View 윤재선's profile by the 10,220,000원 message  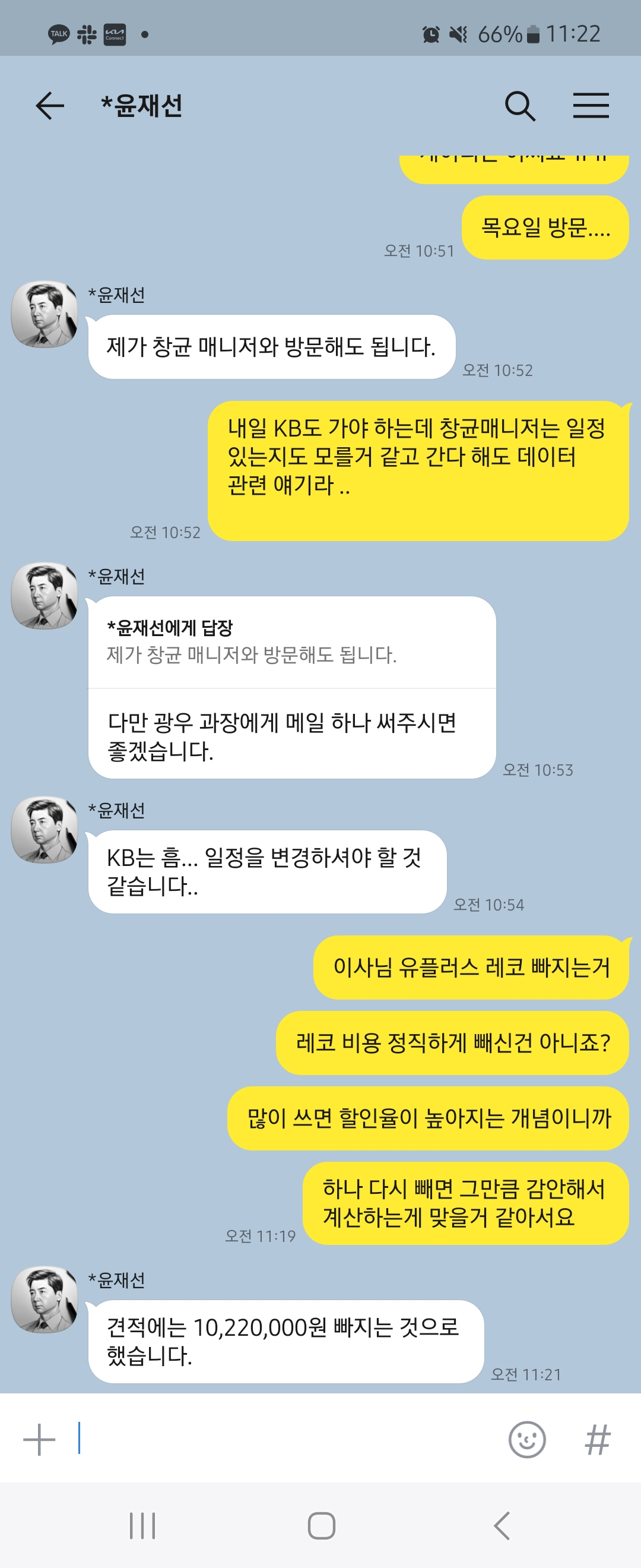click(x=45, y=1300)
